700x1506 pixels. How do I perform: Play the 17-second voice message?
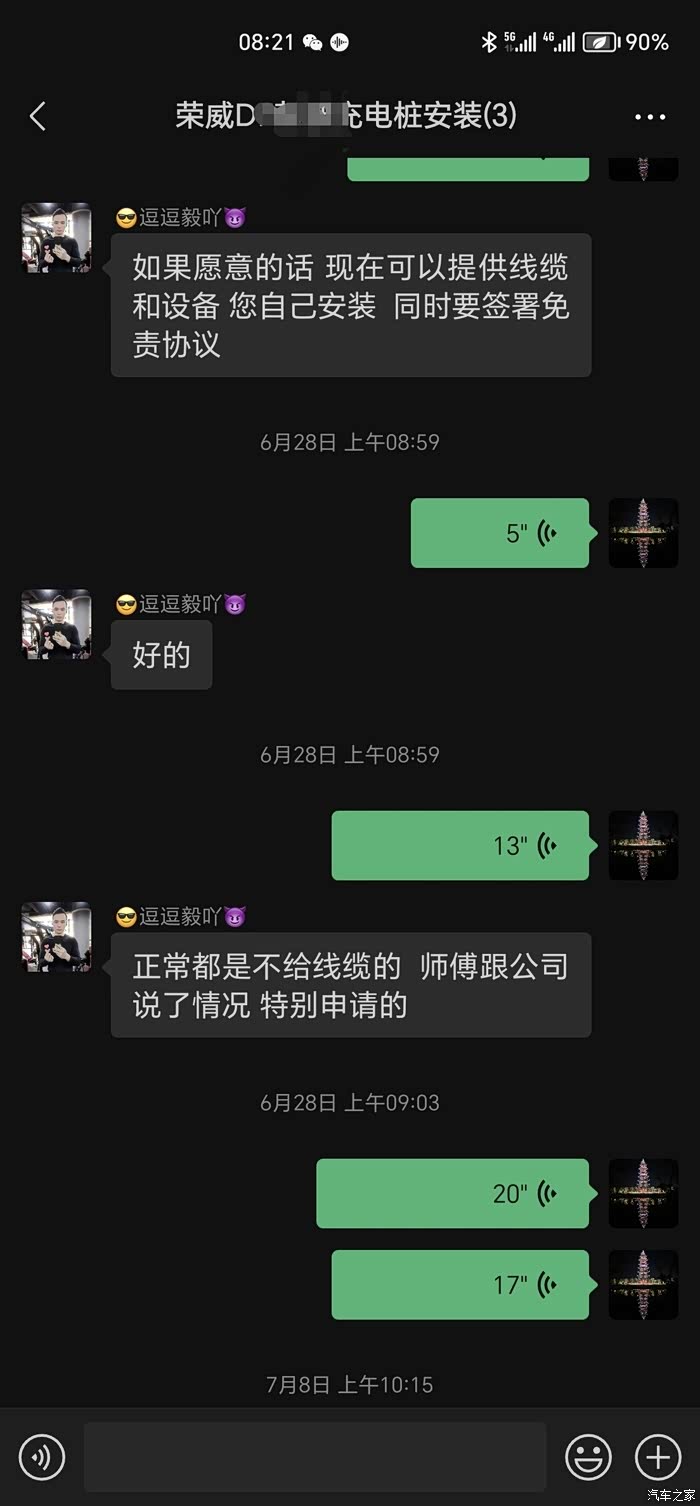[x=460, y=1285]
